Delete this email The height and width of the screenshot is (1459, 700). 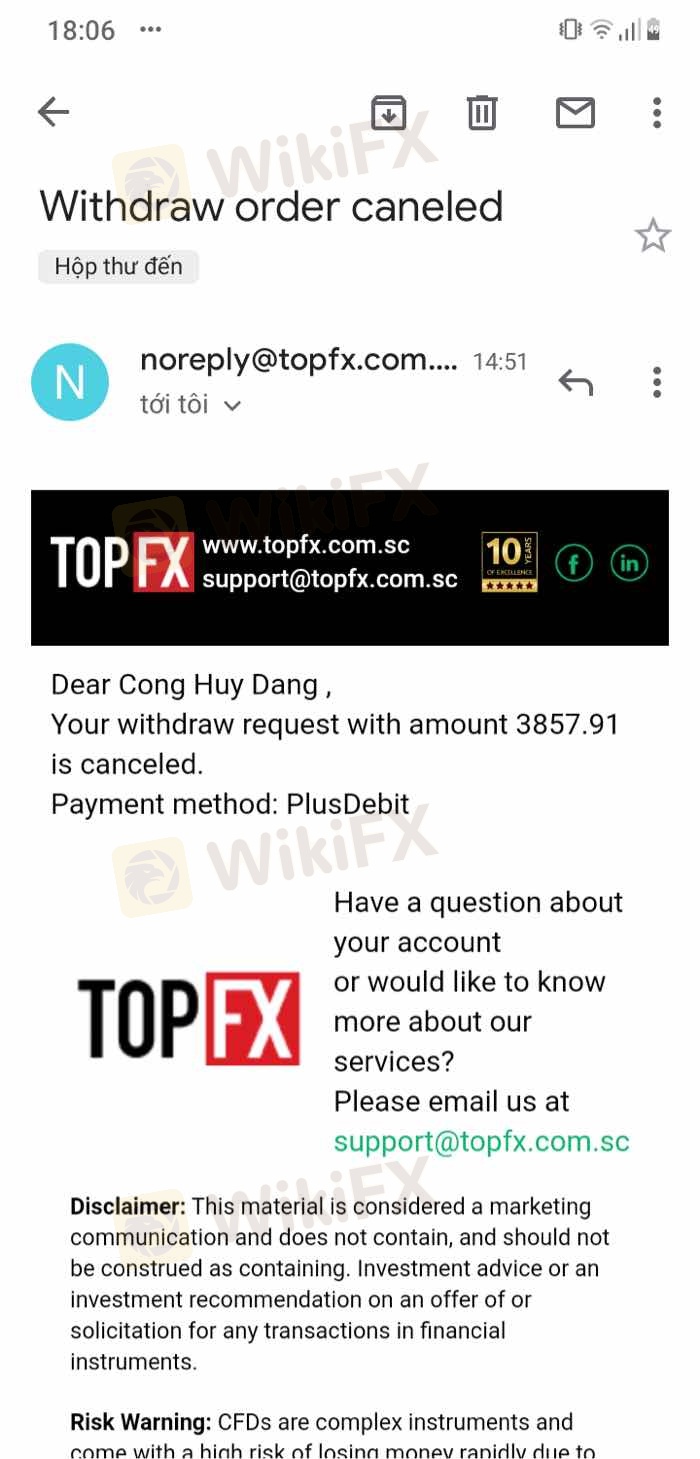tap(482, 112)
